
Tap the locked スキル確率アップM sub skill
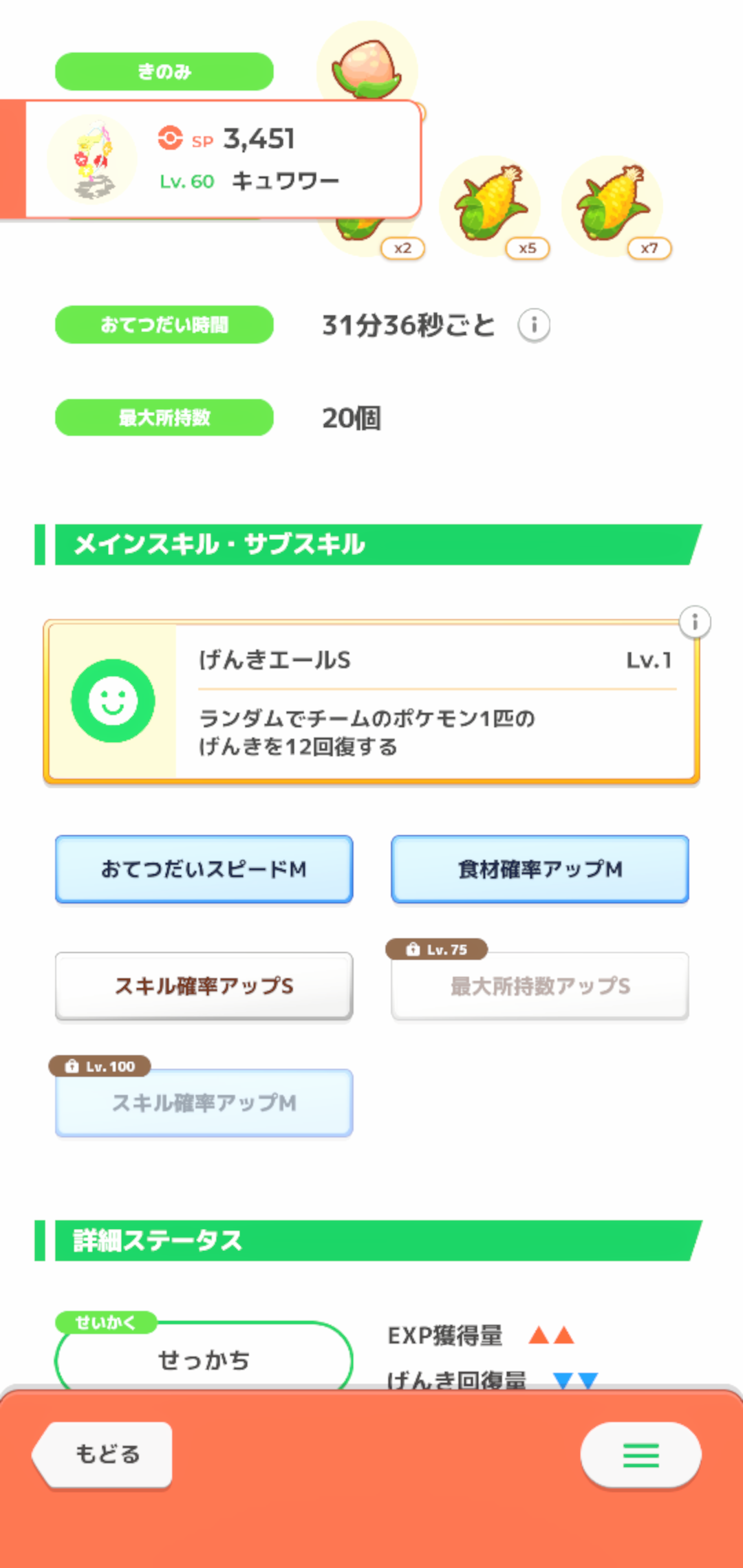(204, 1103)
